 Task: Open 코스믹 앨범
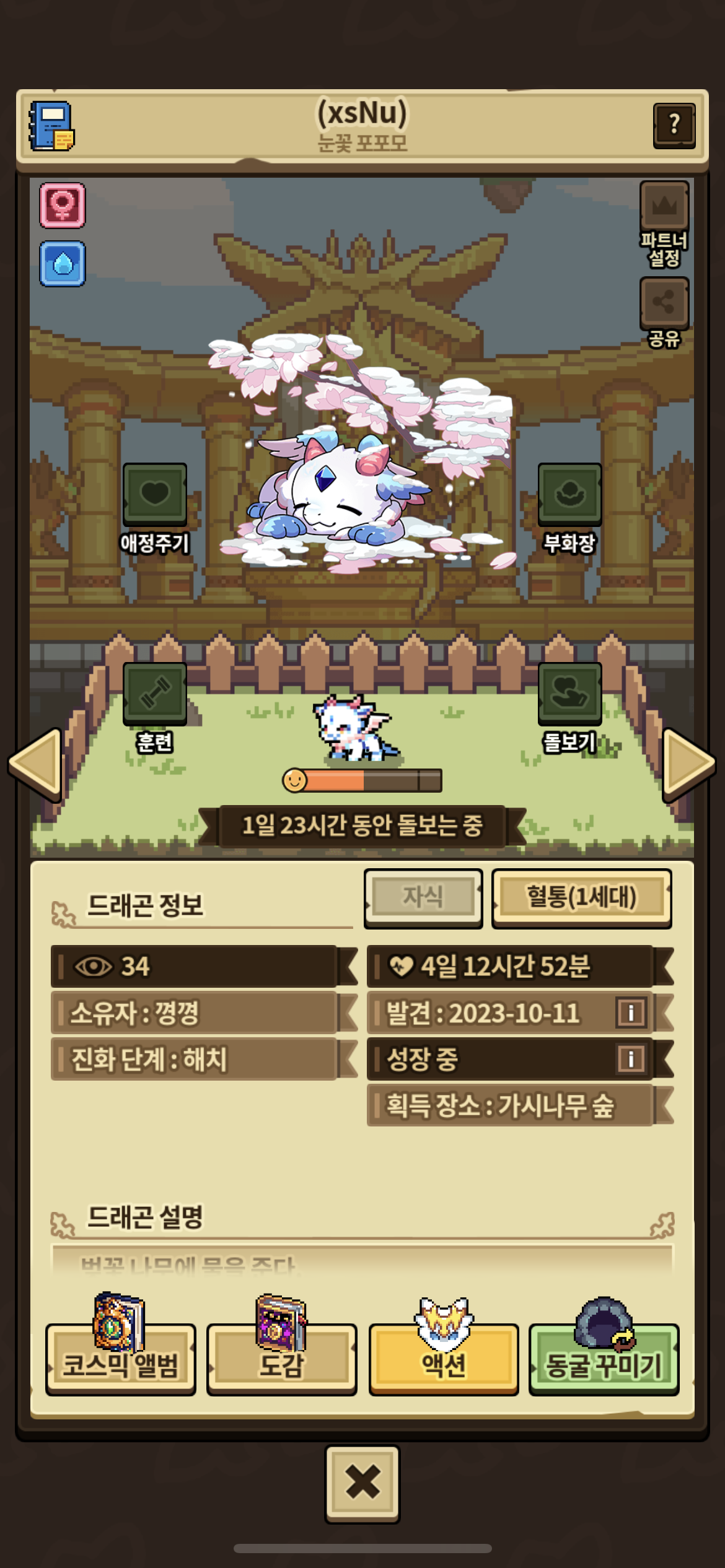tap(121, 1359)
